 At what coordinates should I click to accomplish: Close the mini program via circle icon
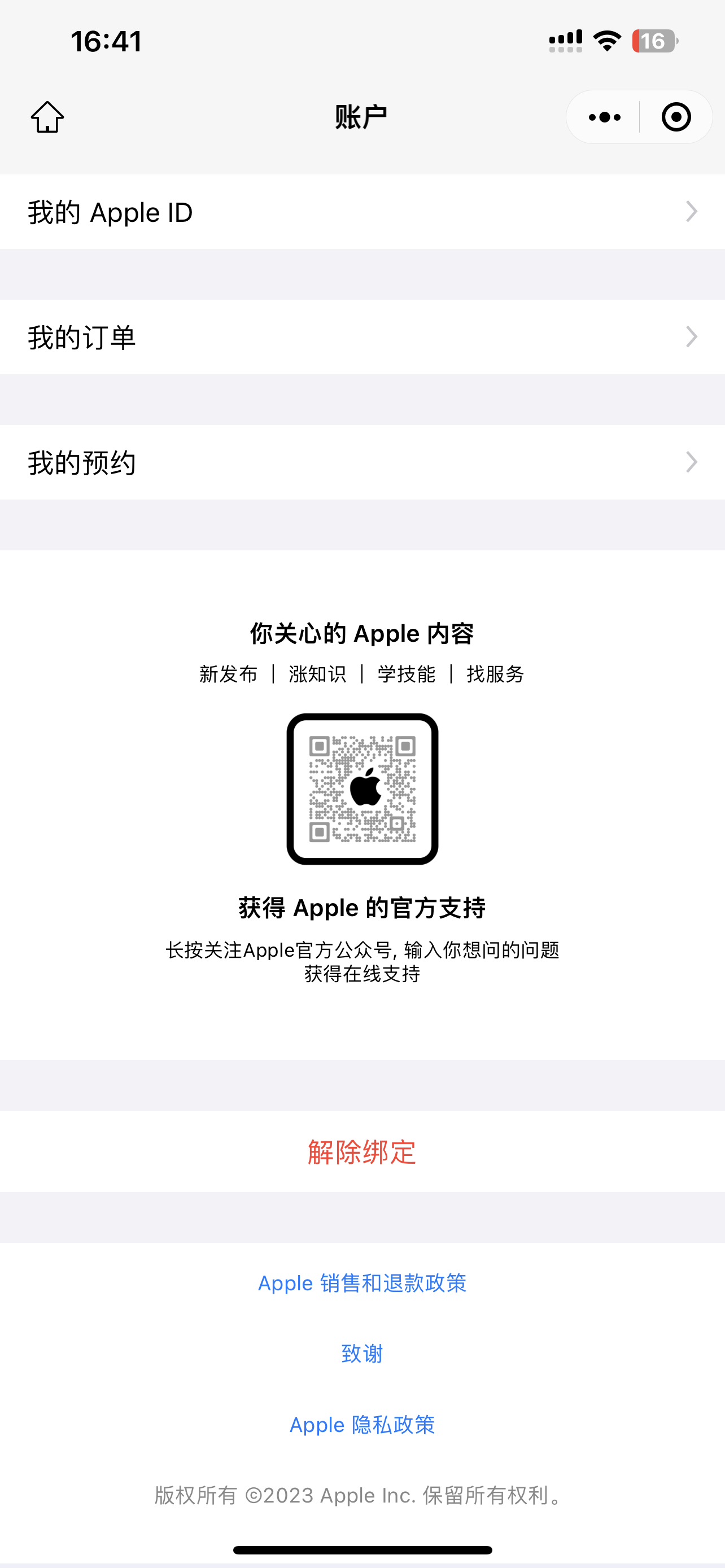[x=676, y=117]
